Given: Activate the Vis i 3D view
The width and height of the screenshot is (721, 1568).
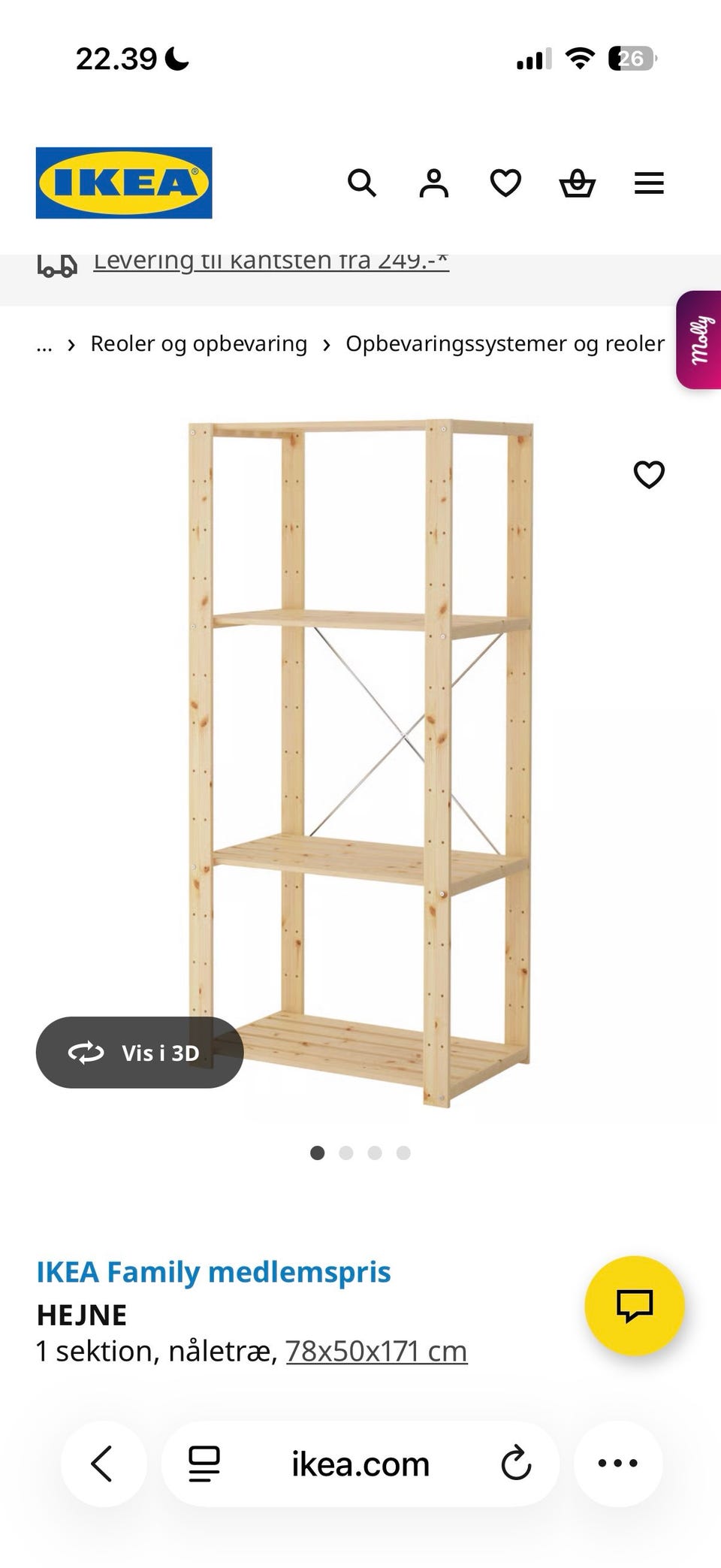Looking at the screenshot, I should 140,1053.
